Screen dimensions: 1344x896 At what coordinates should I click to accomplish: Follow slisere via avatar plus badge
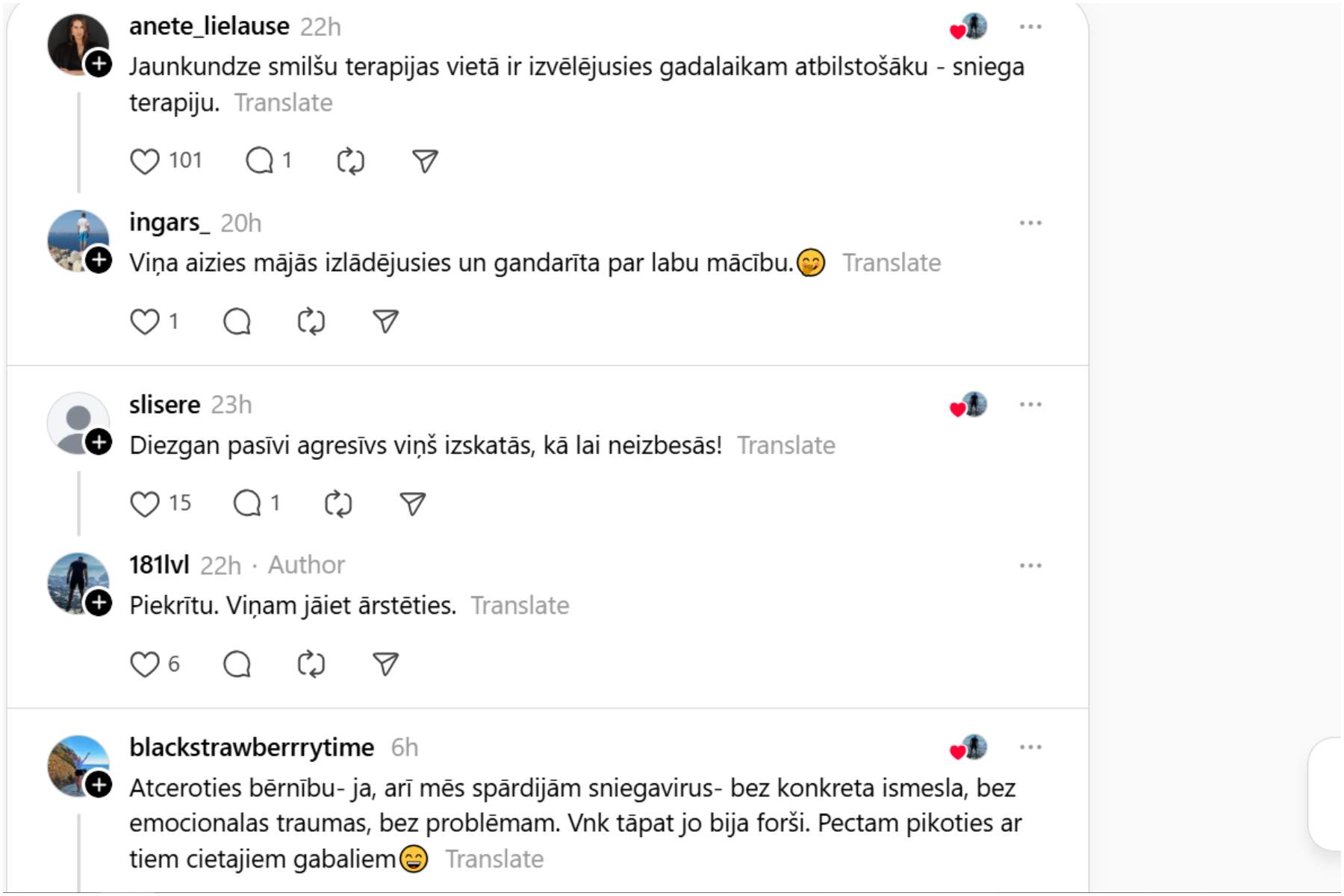99,442
